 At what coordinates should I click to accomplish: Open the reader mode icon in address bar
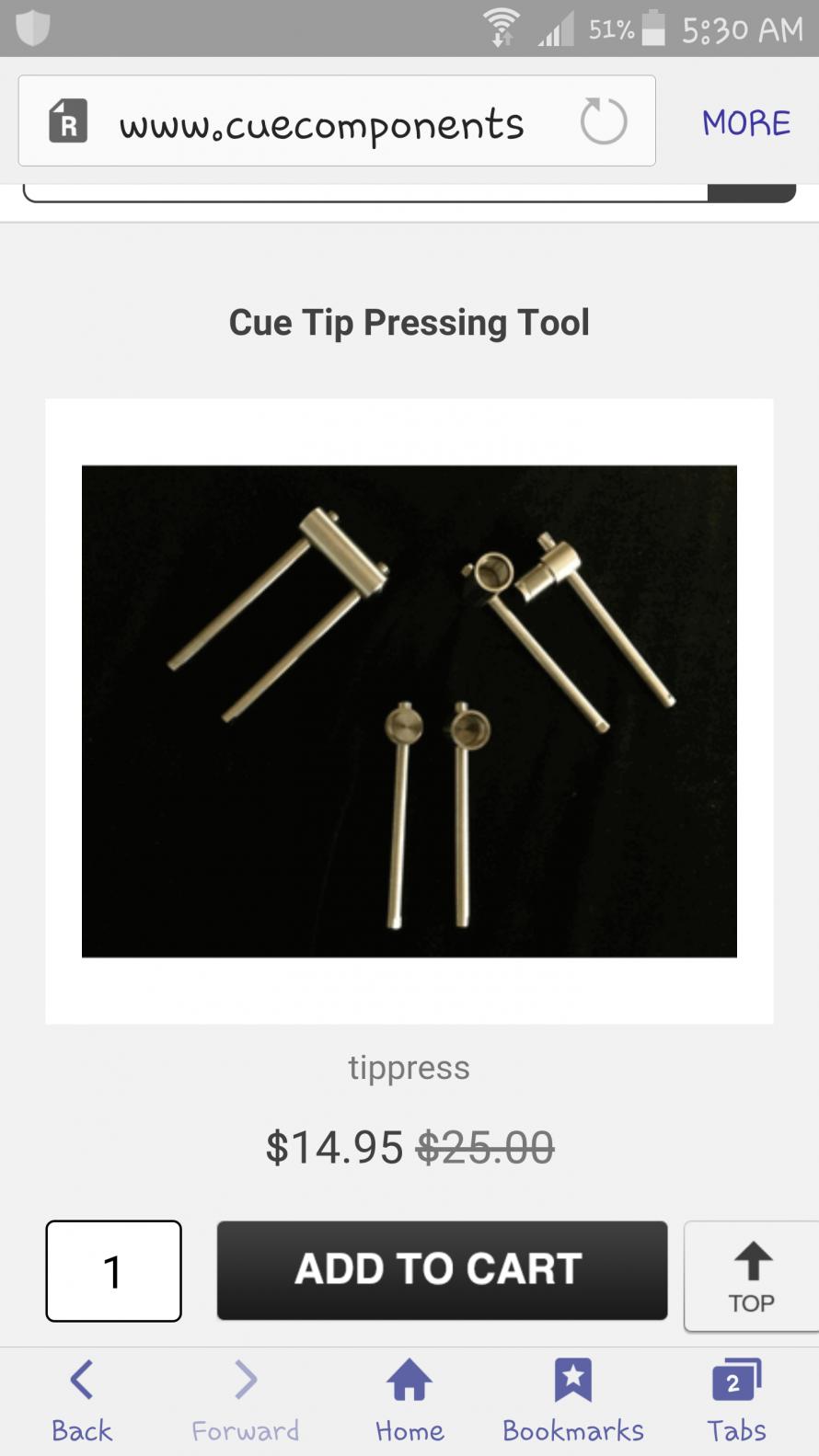tap(68, 121)
